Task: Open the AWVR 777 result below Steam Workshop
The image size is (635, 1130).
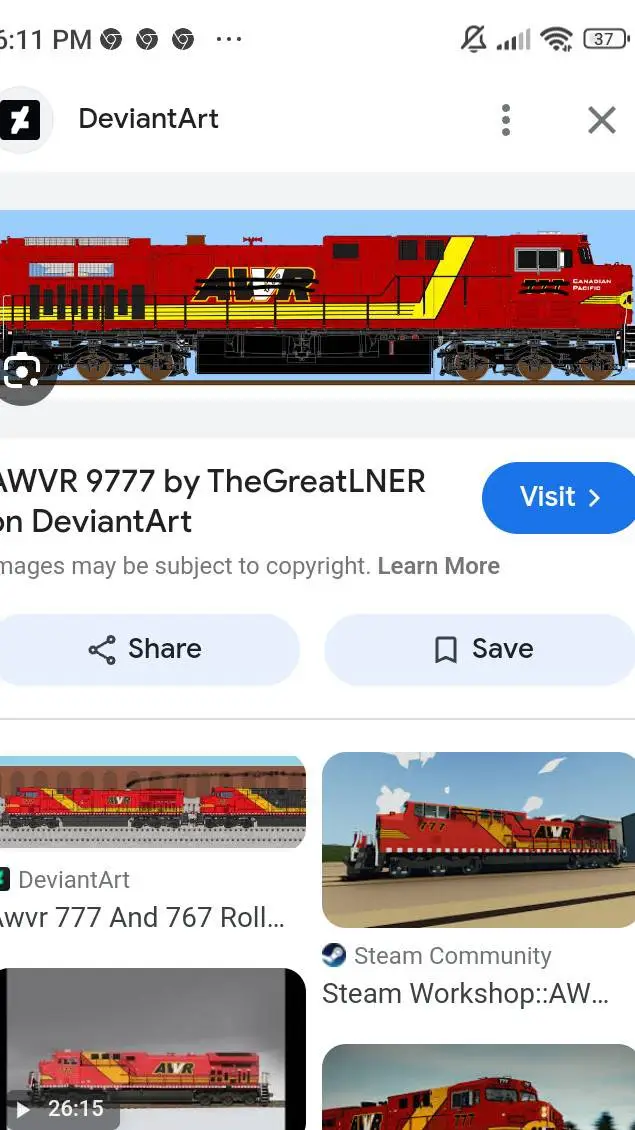Action: (478, 1090)
